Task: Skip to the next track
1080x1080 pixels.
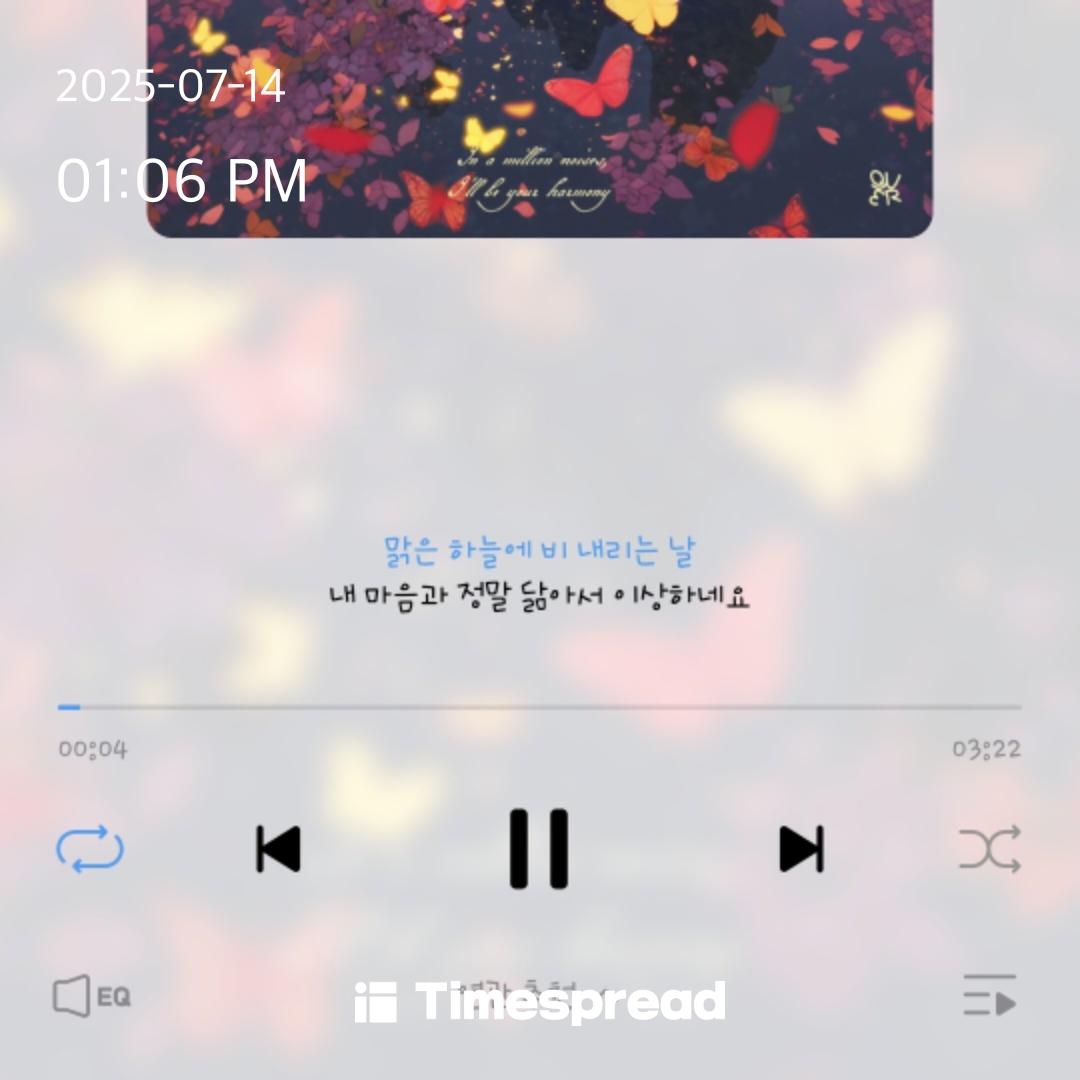Action: pyautogui.click(x=802, y=849)
